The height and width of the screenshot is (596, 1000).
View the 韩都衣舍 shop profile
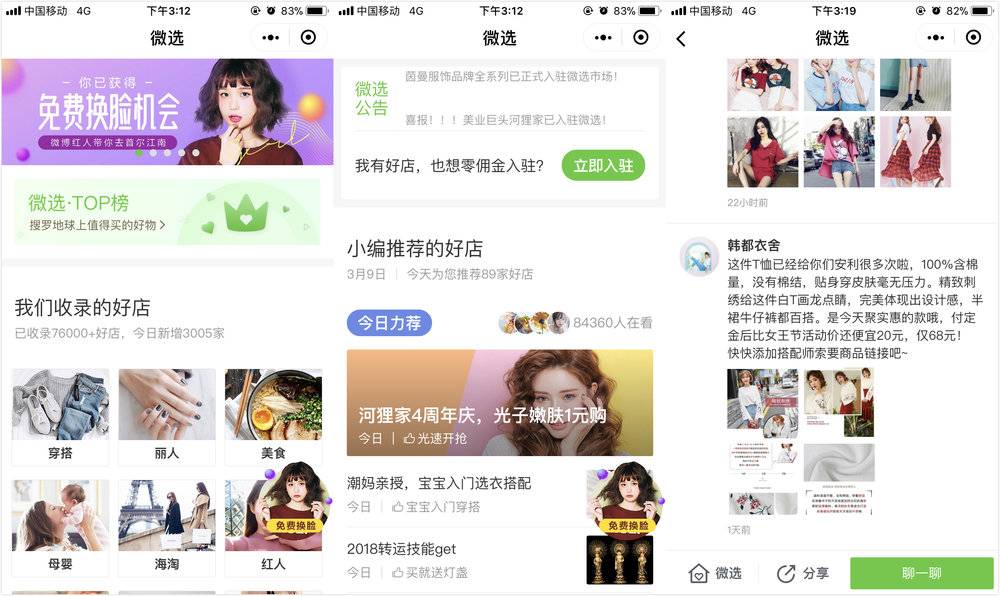coord(755,246)
